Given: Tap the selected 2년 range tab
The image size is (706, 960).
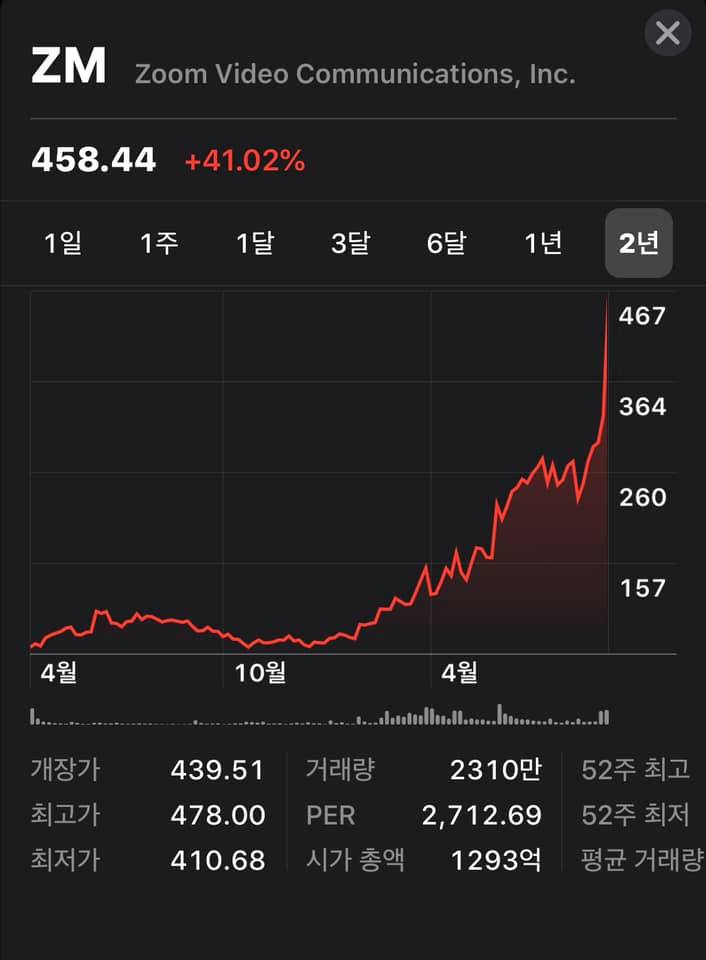Looking at the screenshot, I should coord(639,243).
